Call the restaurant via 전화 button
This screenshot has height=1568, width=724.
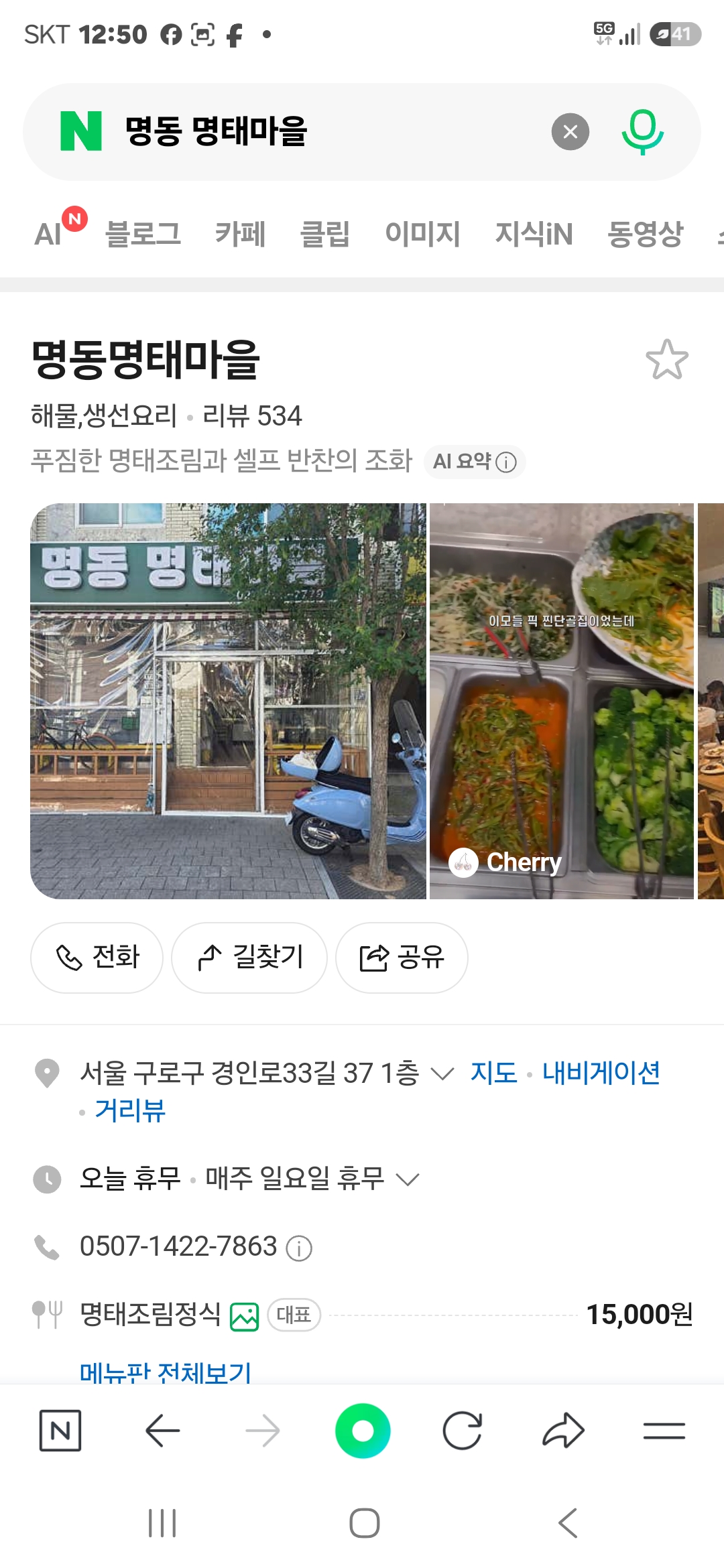point(97,958)
